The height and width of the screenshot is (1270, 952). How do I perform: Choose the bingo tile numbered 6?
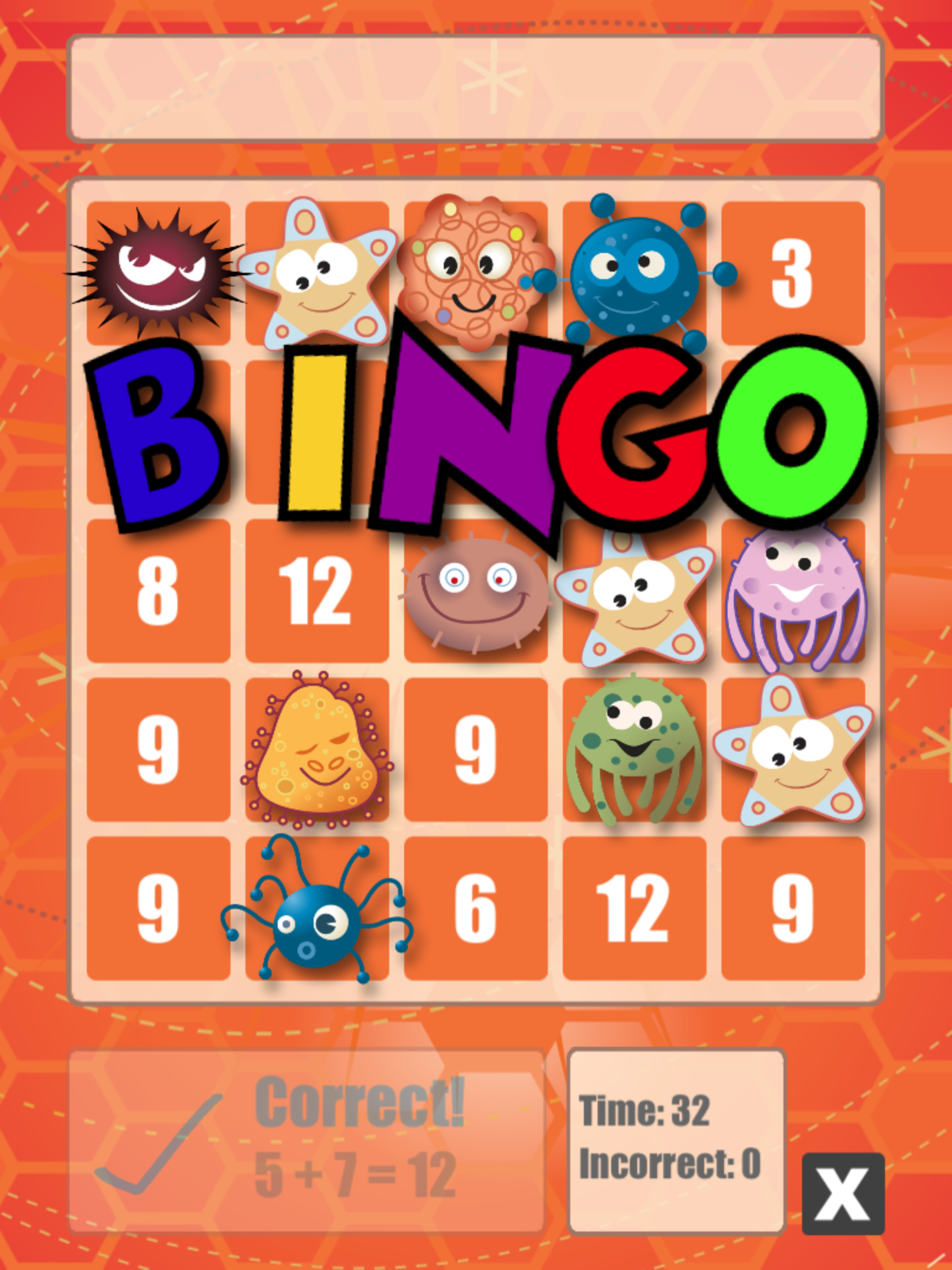pyautogui.click(x=475, y=908)
